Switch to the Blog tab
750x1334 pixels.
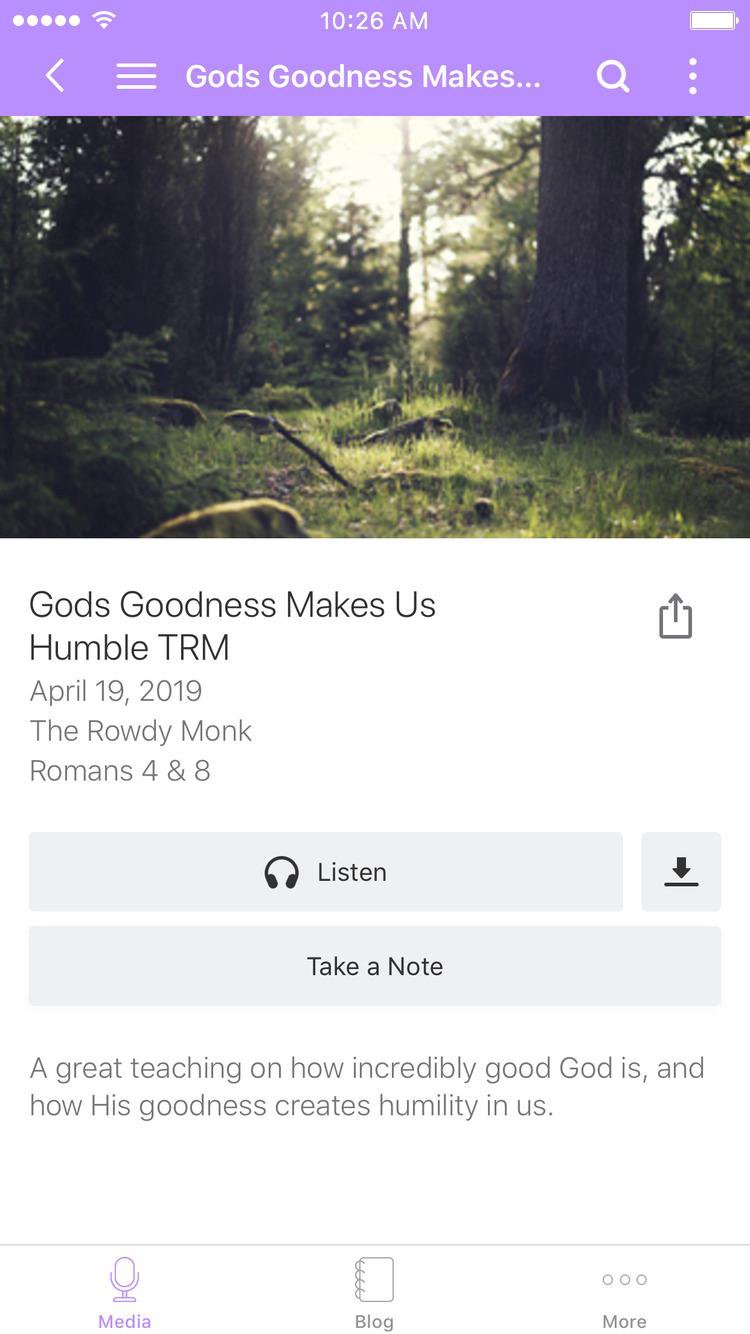[x=374, y=1294]
